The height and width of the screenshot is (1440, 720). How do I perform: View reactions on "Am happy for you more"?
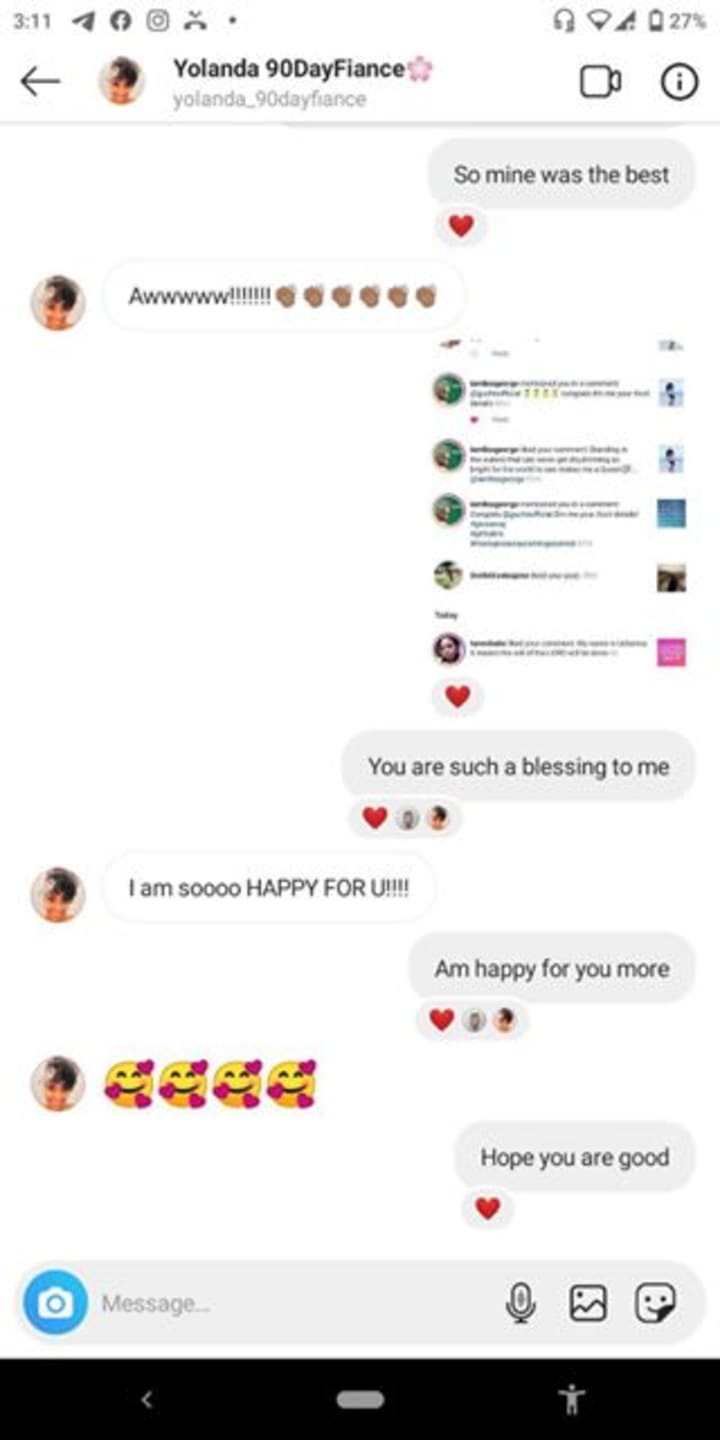tap(472, 1020)
